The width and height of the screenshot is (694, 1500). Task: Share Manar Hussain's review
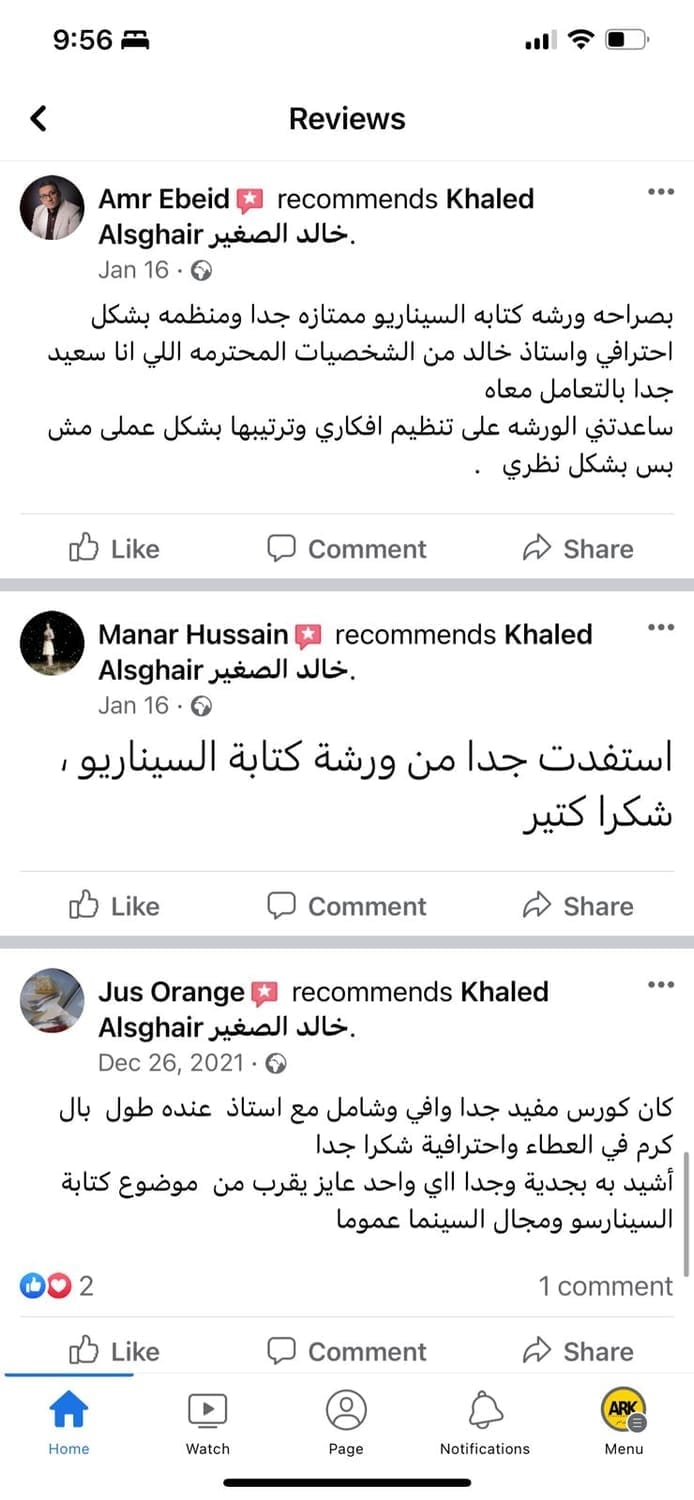click(x=578, y=906)
